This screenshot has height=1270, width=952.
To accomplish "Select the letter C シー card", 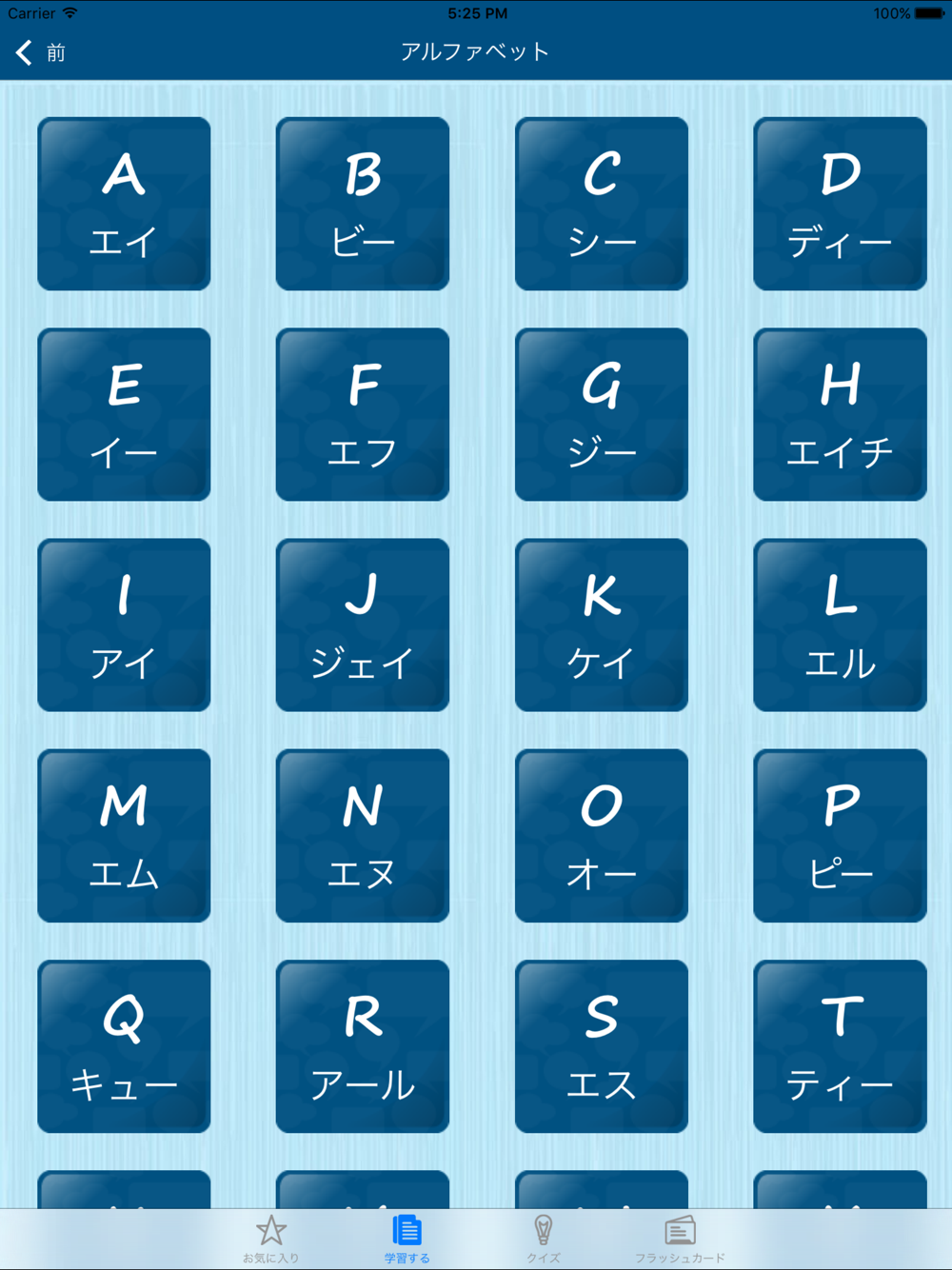I will 602,204.
